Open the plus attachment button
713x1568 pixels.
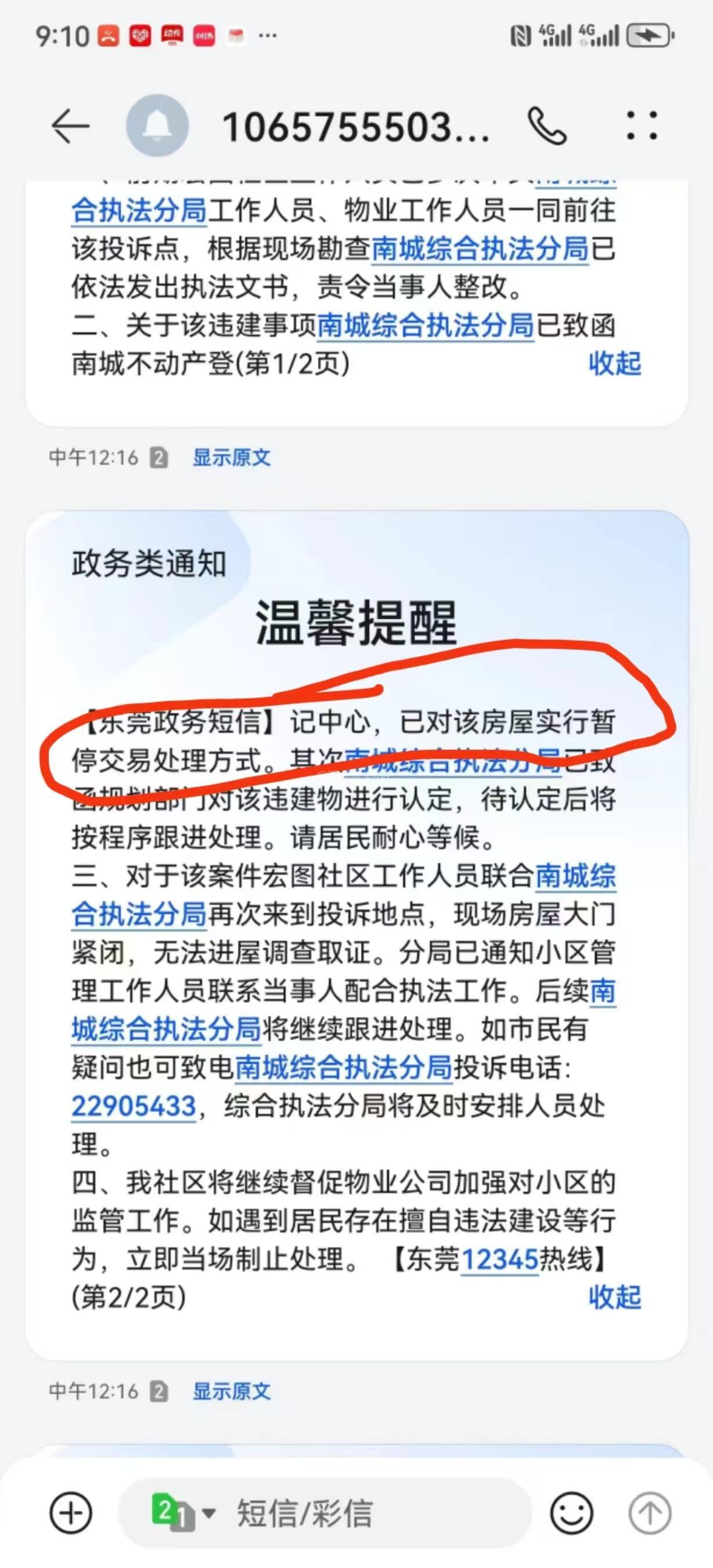[71, 1513]
